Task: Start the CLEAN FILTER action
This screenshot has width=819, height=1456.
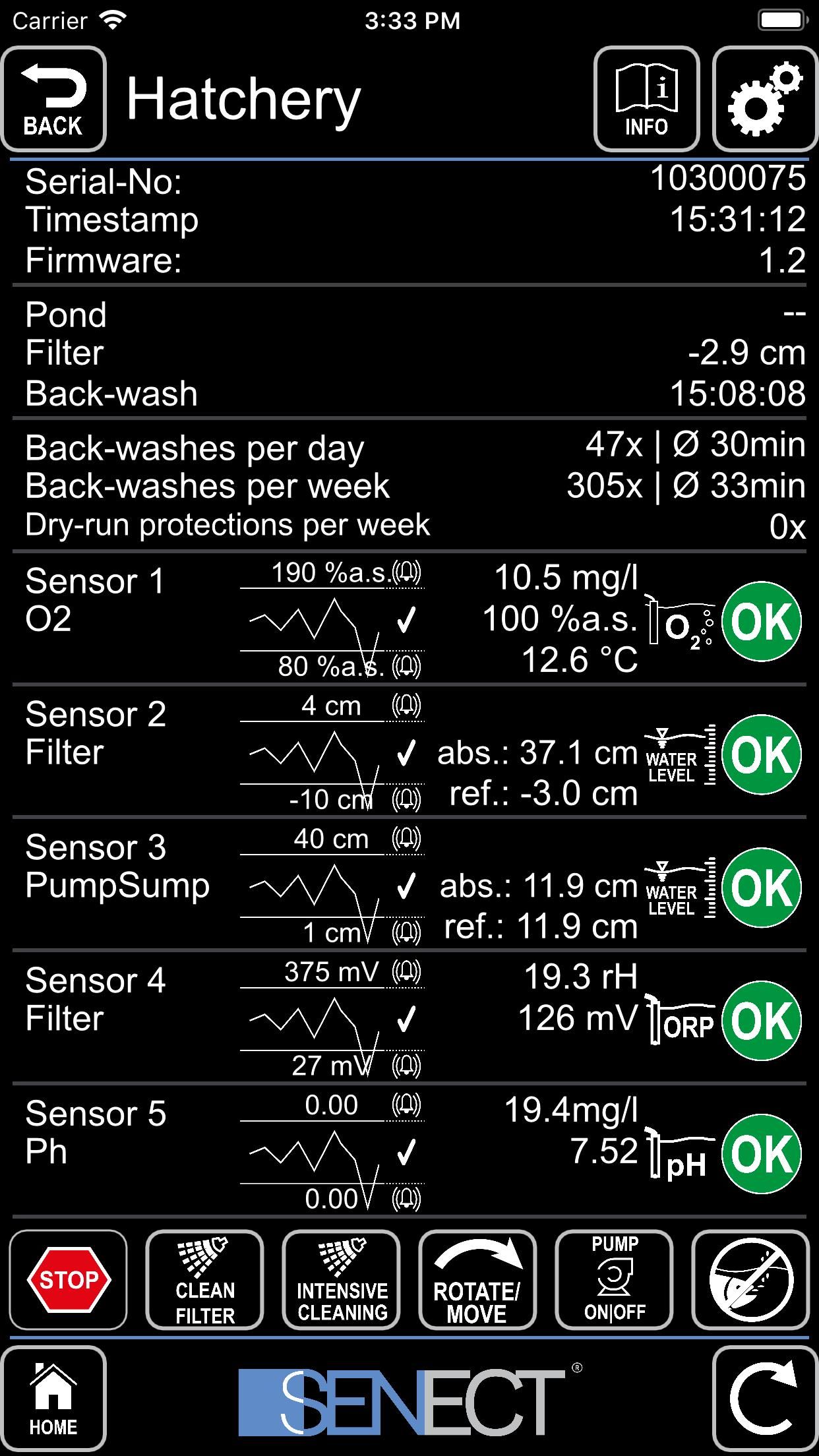Action: coord(204,1279)
